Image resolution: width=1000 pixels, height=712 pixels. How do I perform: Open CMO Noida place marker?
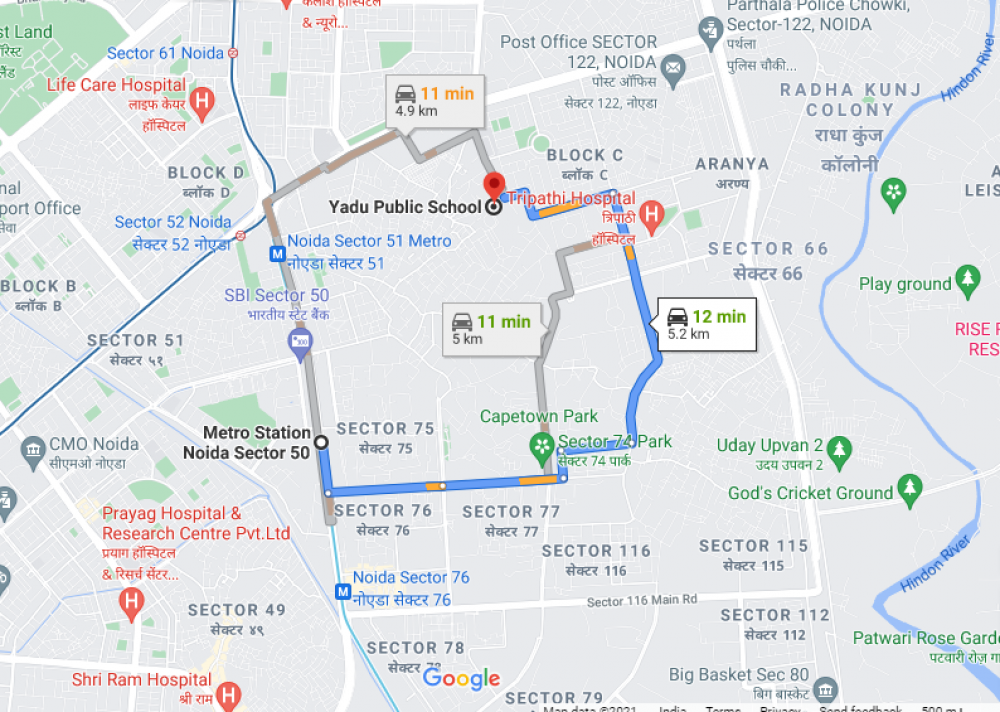tap(34, 446)
